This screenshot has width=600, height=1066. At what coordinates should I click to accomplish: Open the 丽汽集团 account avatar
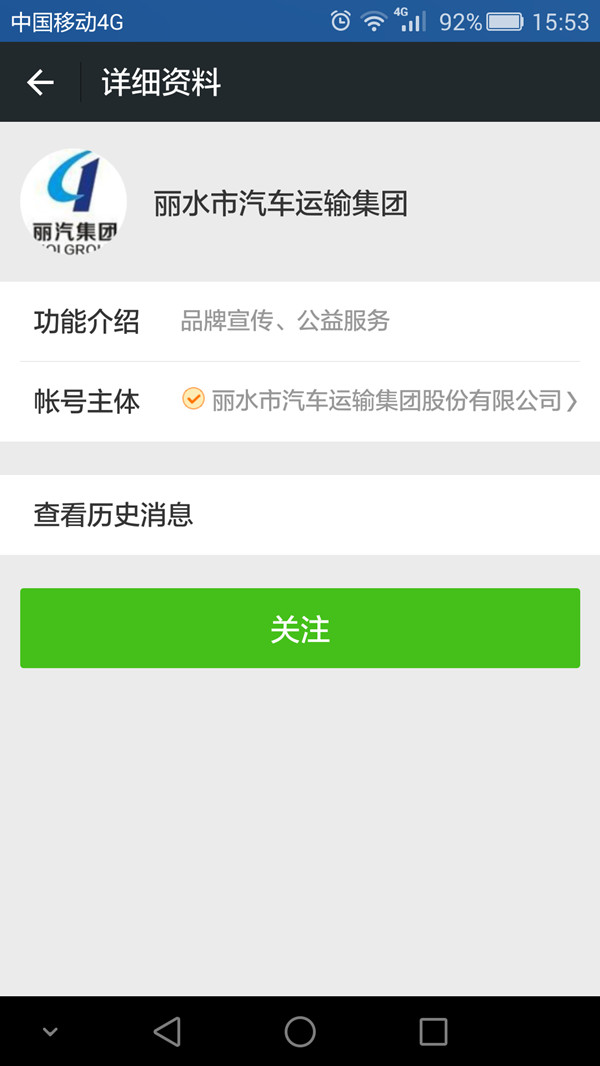pos(73,202)
